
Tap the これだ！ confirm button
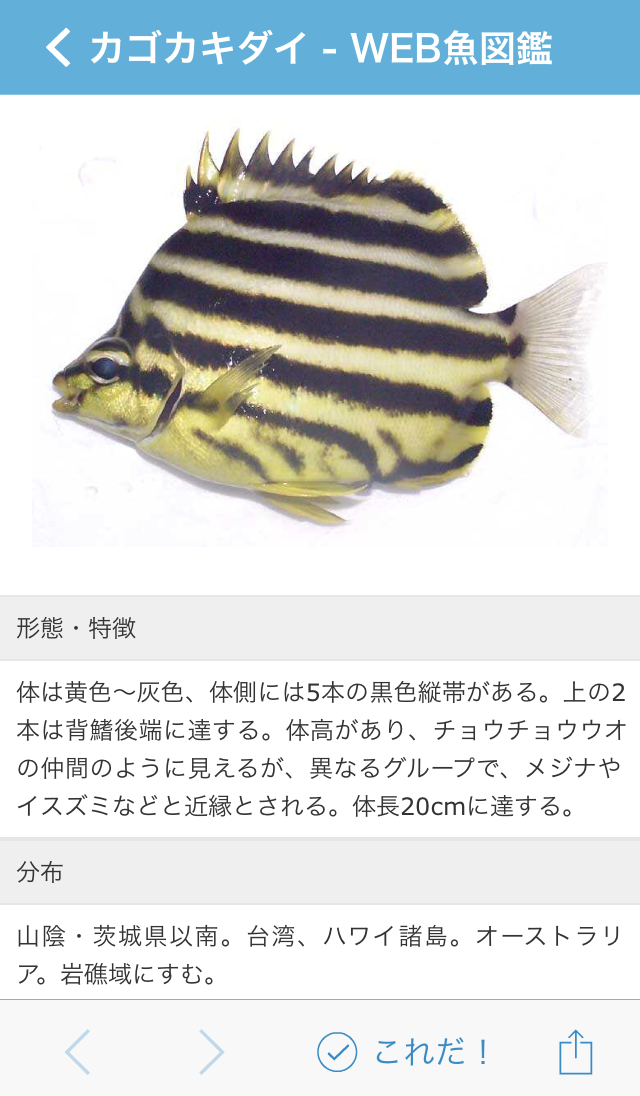pos(405,1052)
